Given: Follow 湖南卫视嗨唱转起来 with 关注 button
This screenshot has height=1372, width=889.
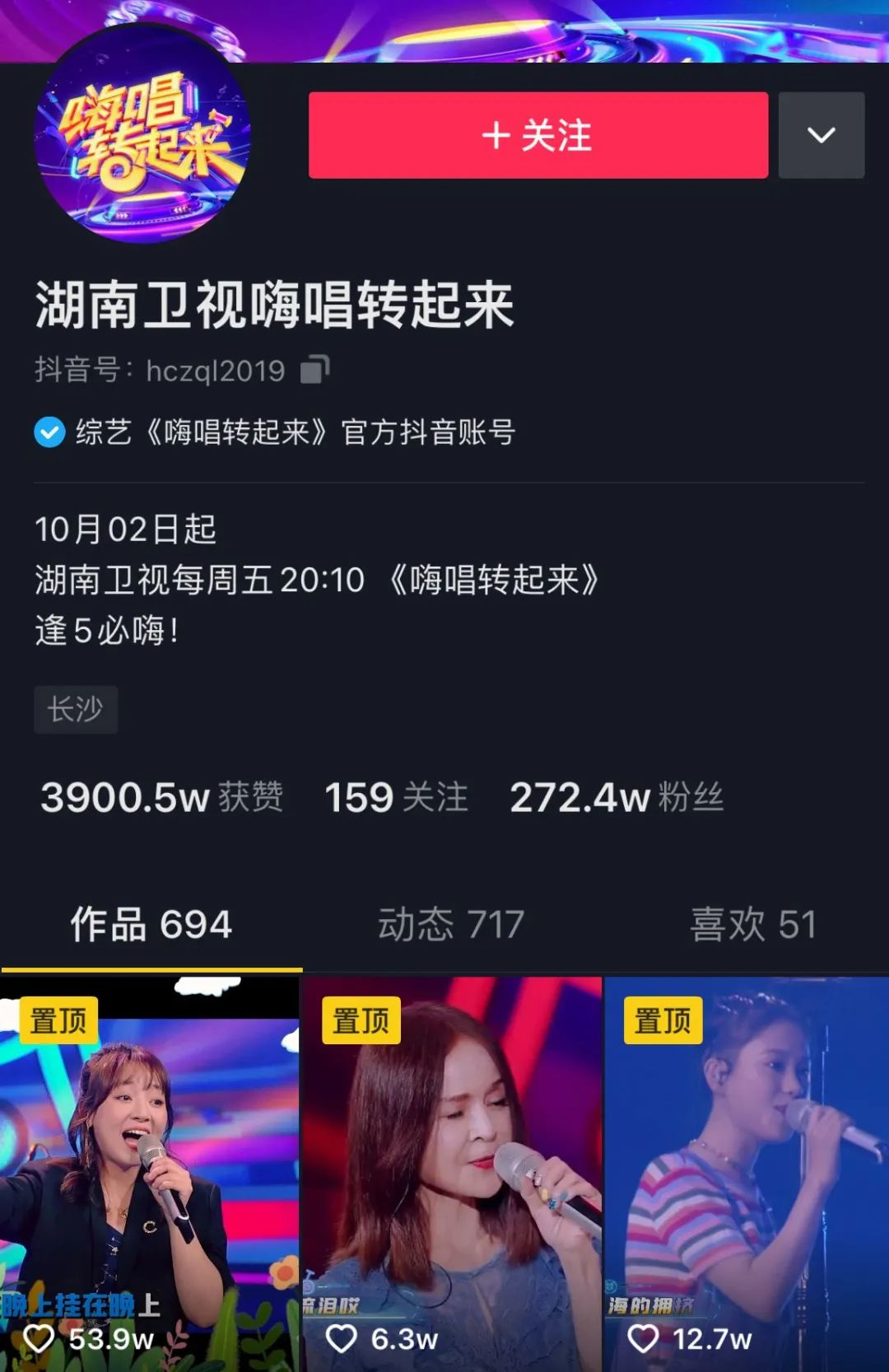Looking at the screenshot, I should tap(538, 135).
